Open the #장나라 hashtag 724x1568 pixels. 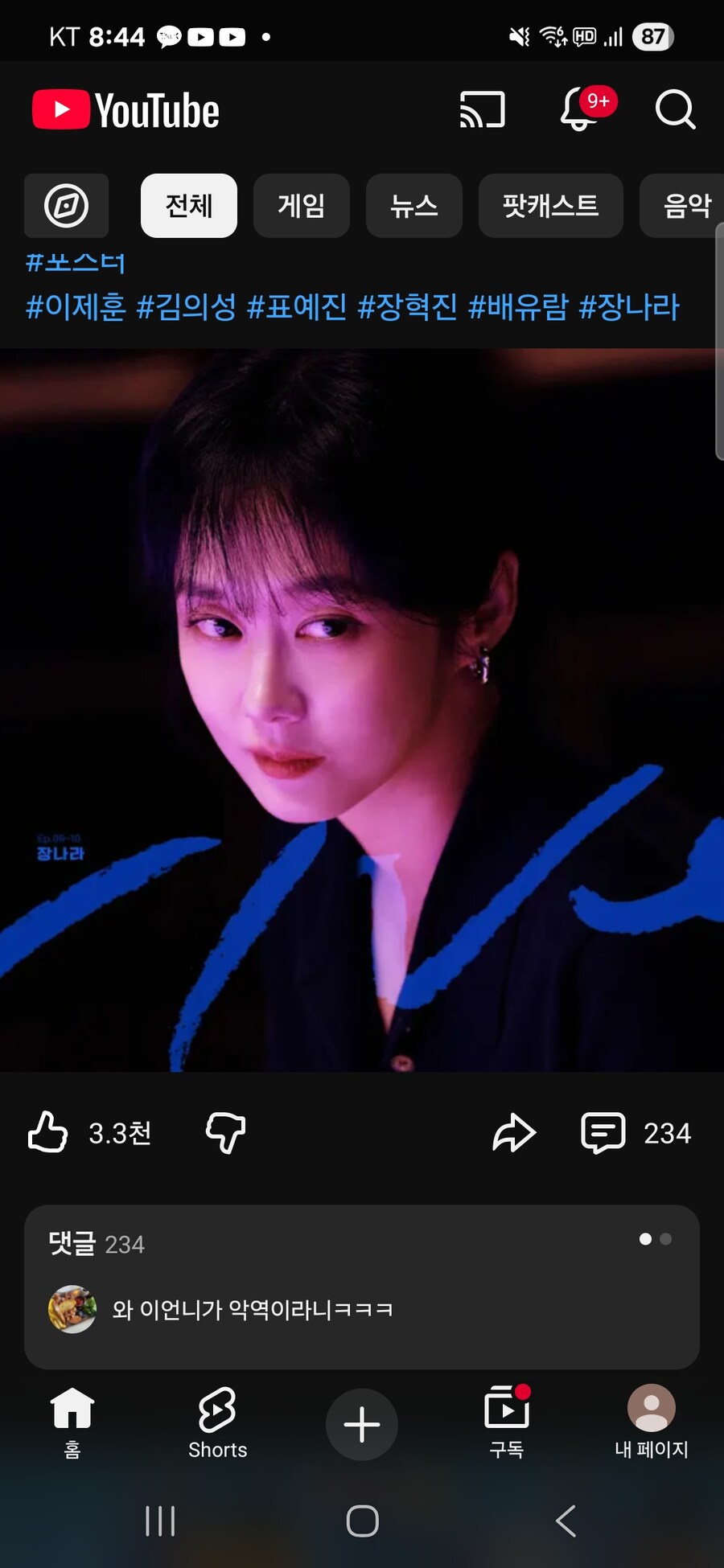tap(629, 307)
